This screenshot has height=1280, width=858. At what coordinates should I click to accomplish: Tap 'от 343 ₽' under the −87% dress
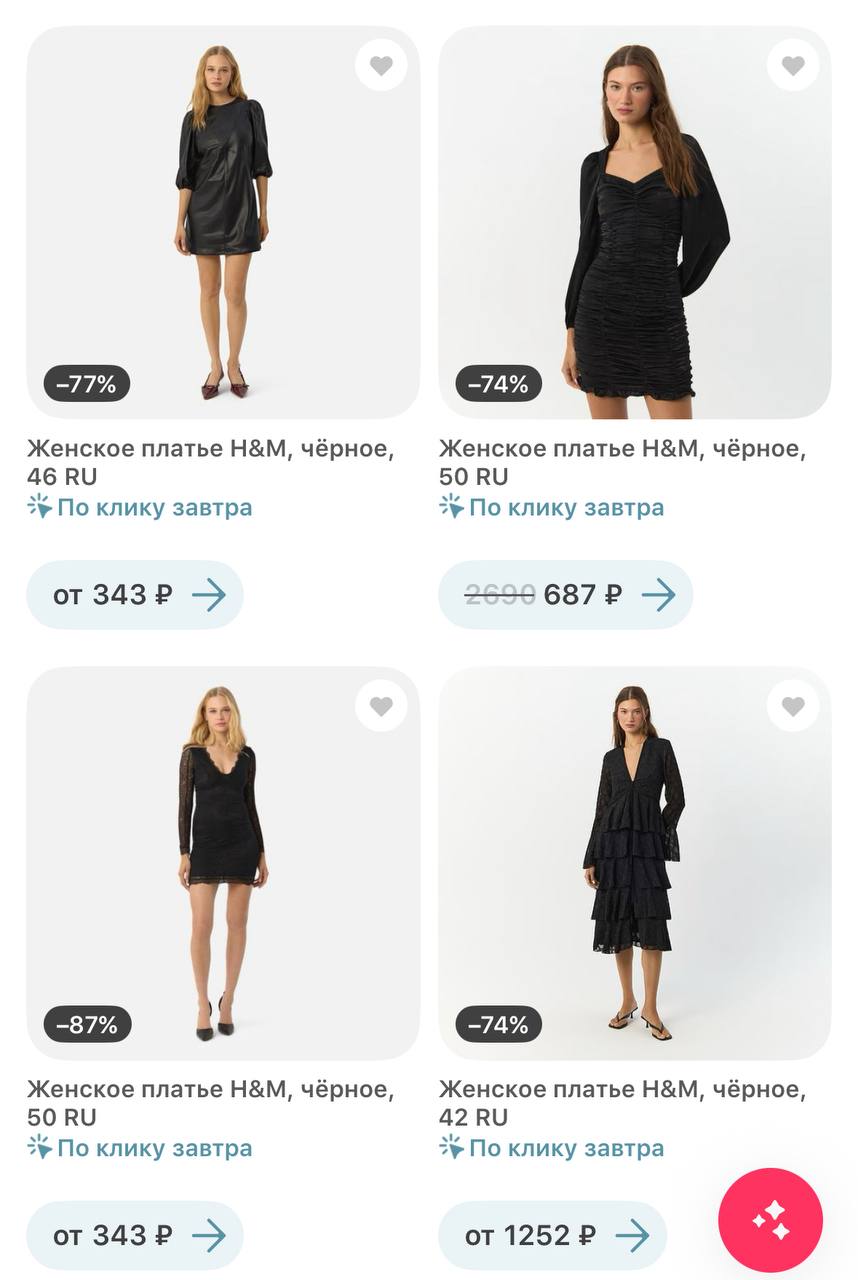point(135,1235)
